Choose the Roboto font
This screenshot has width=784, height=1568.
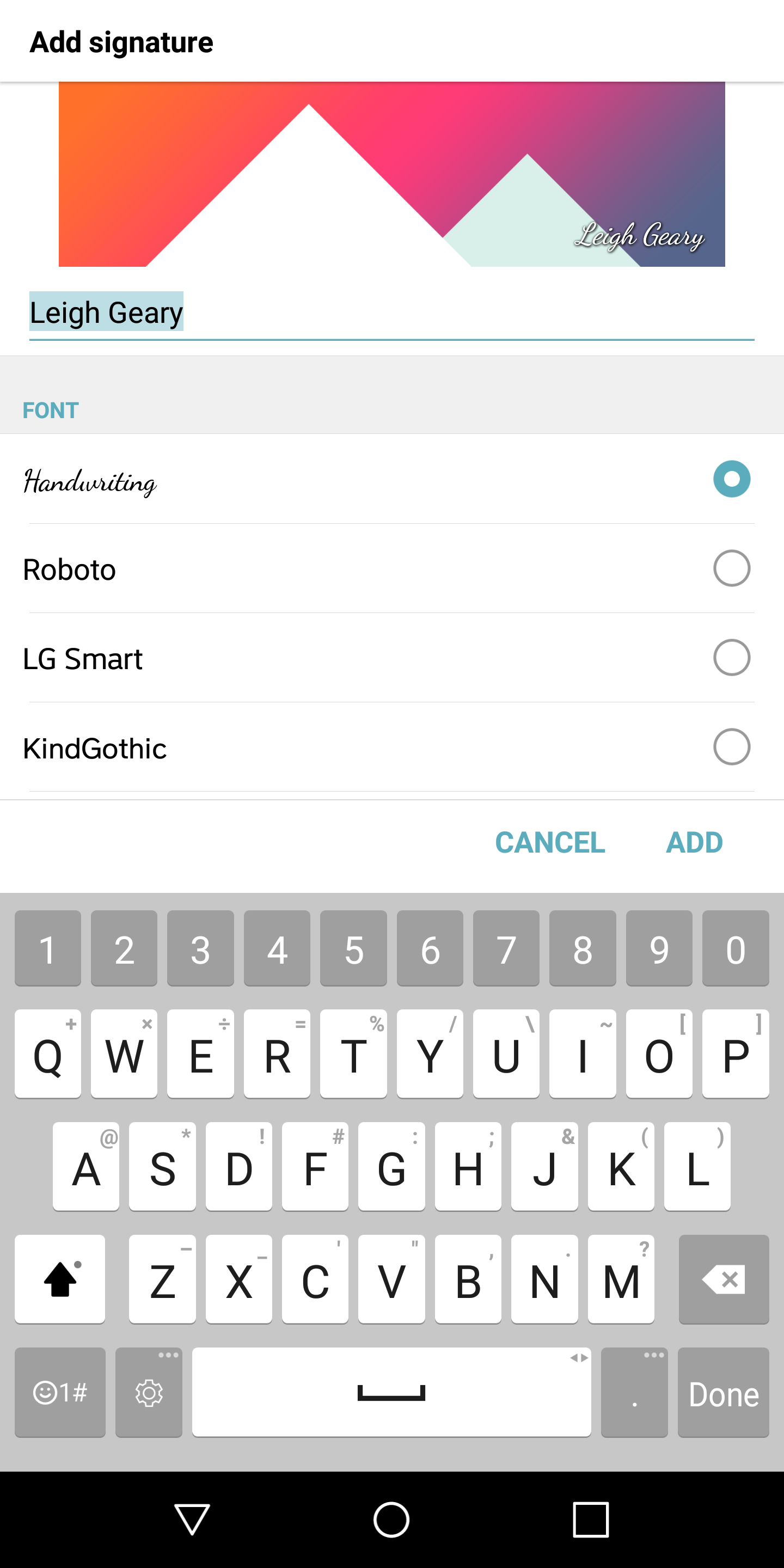(391, 568)
